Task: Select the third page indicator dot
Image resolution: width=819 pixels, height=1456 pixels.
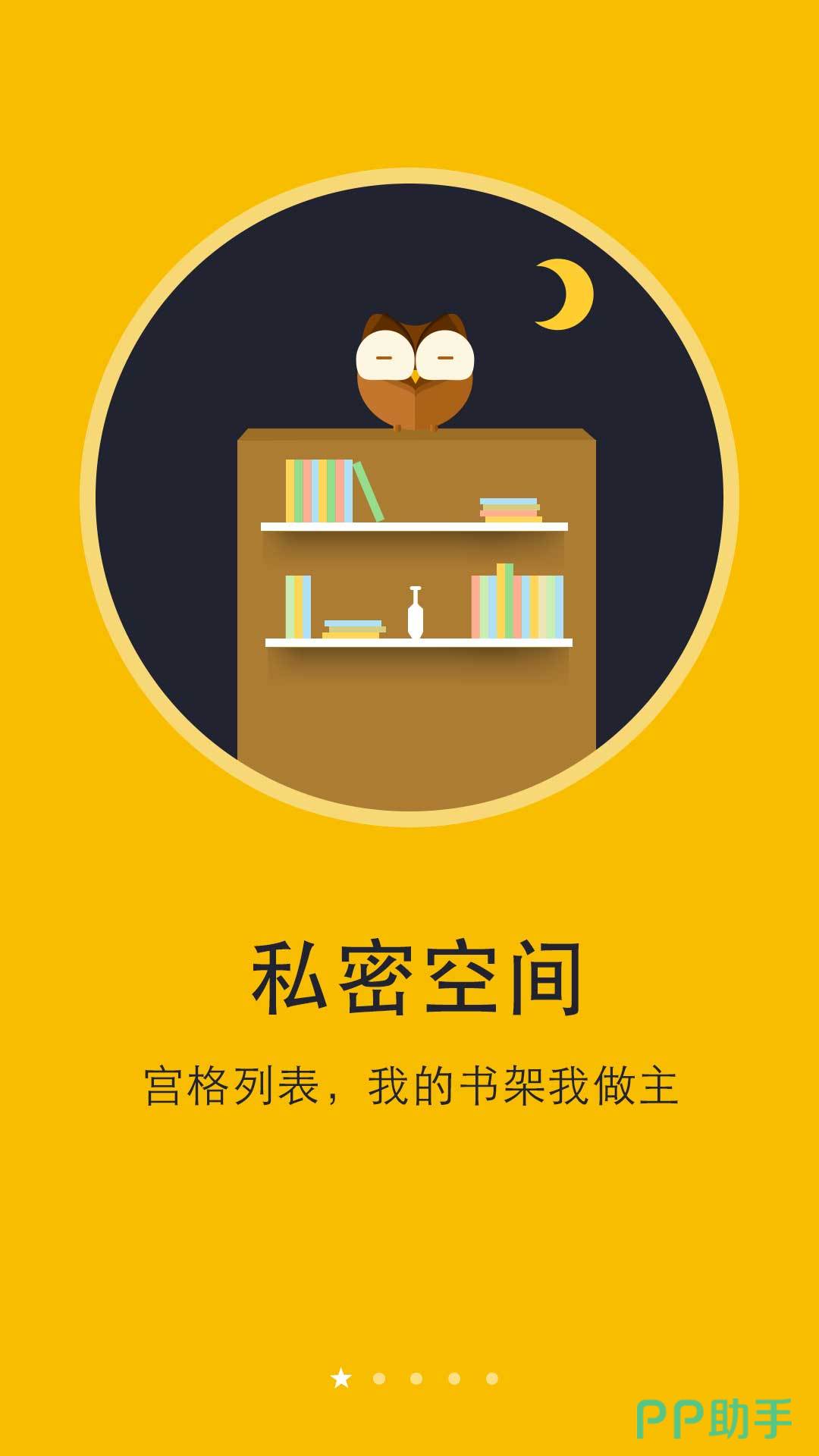Action: click(416, 1378)
